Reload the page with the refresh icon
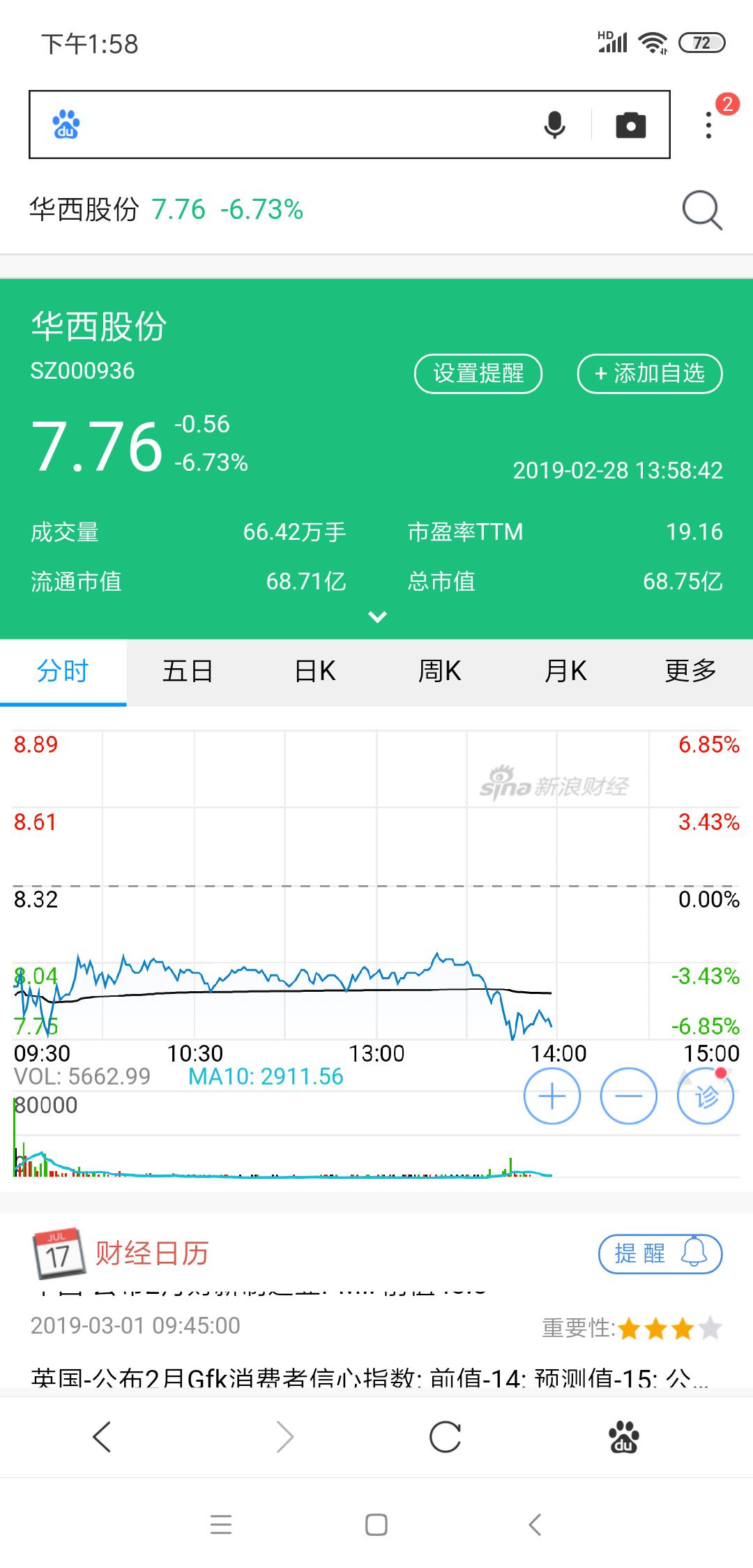The width and height of the screenshot is (753, 1568). point(445,1437)
